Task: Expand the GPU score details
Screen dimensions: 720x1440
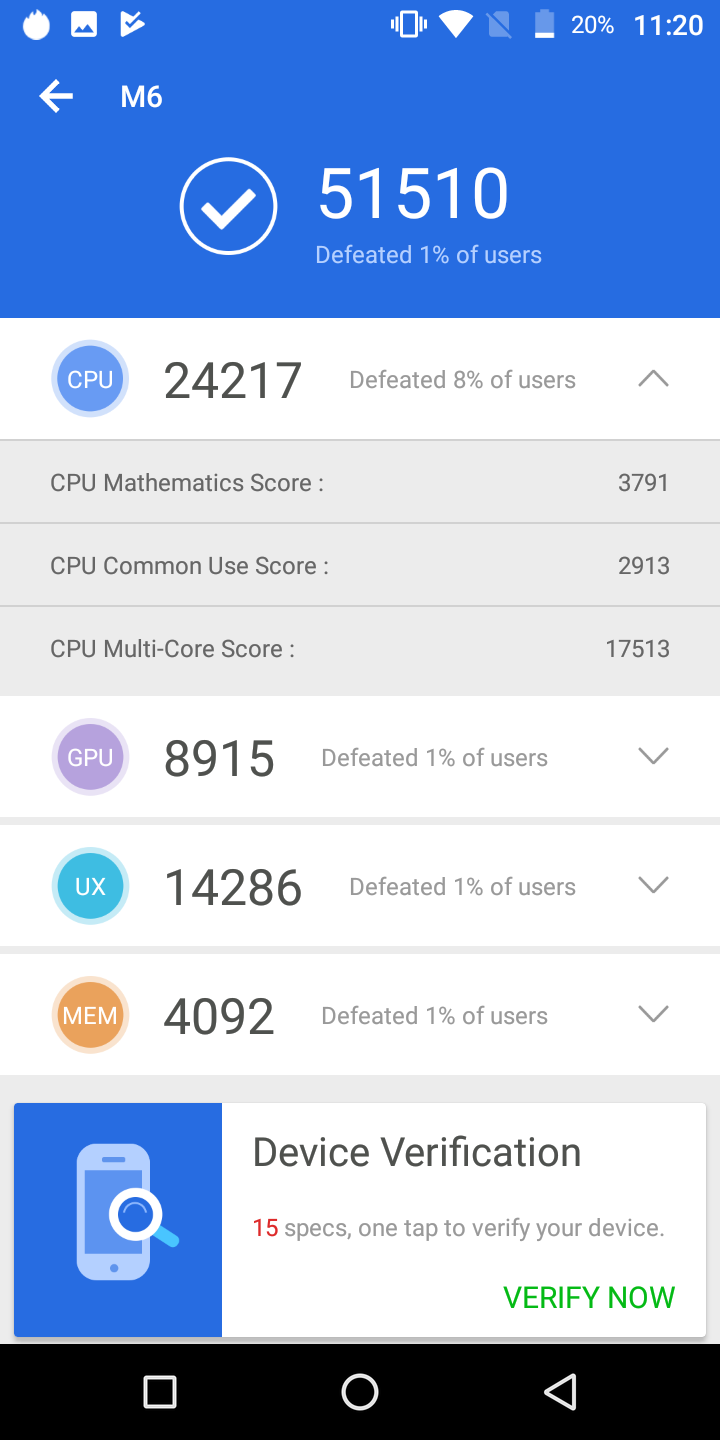Action: pyautogui.click(x=653, y=757)
